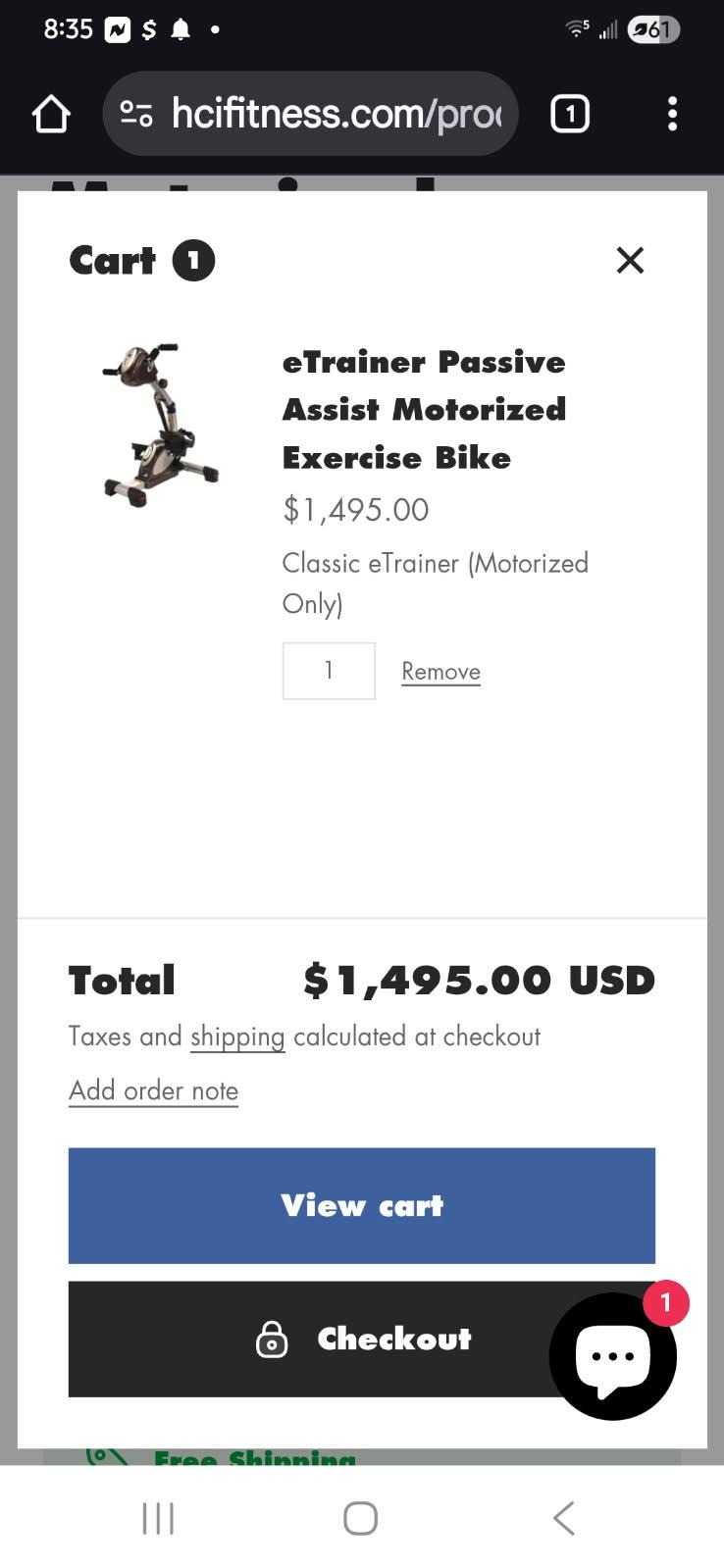The width and height of the screenshot is (724, 1568).
Task: Open the browser tab switcher
Action: pos(570,114)
